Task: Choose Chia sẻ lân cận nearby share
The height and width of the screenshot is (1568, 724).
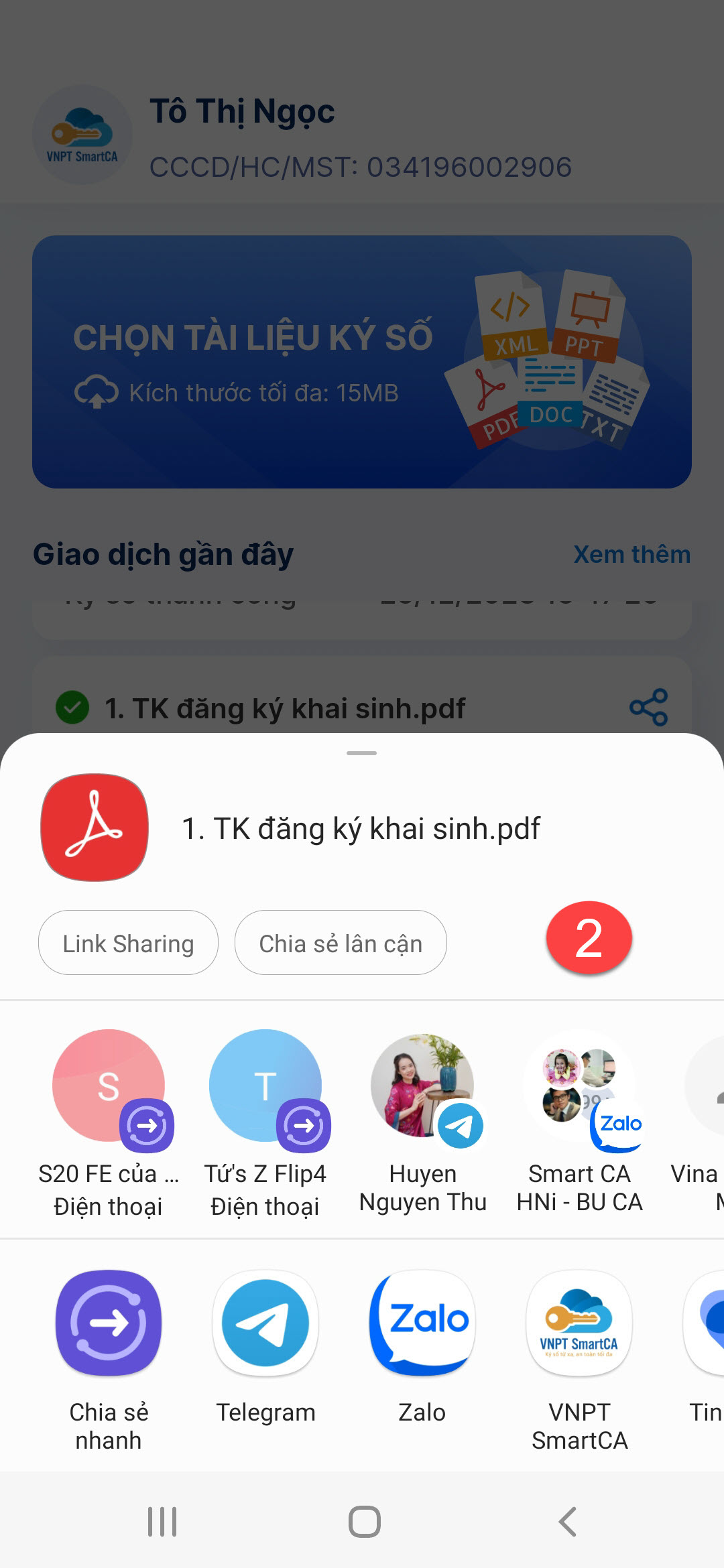Action: pyautogui.click(x=341, y=943)
